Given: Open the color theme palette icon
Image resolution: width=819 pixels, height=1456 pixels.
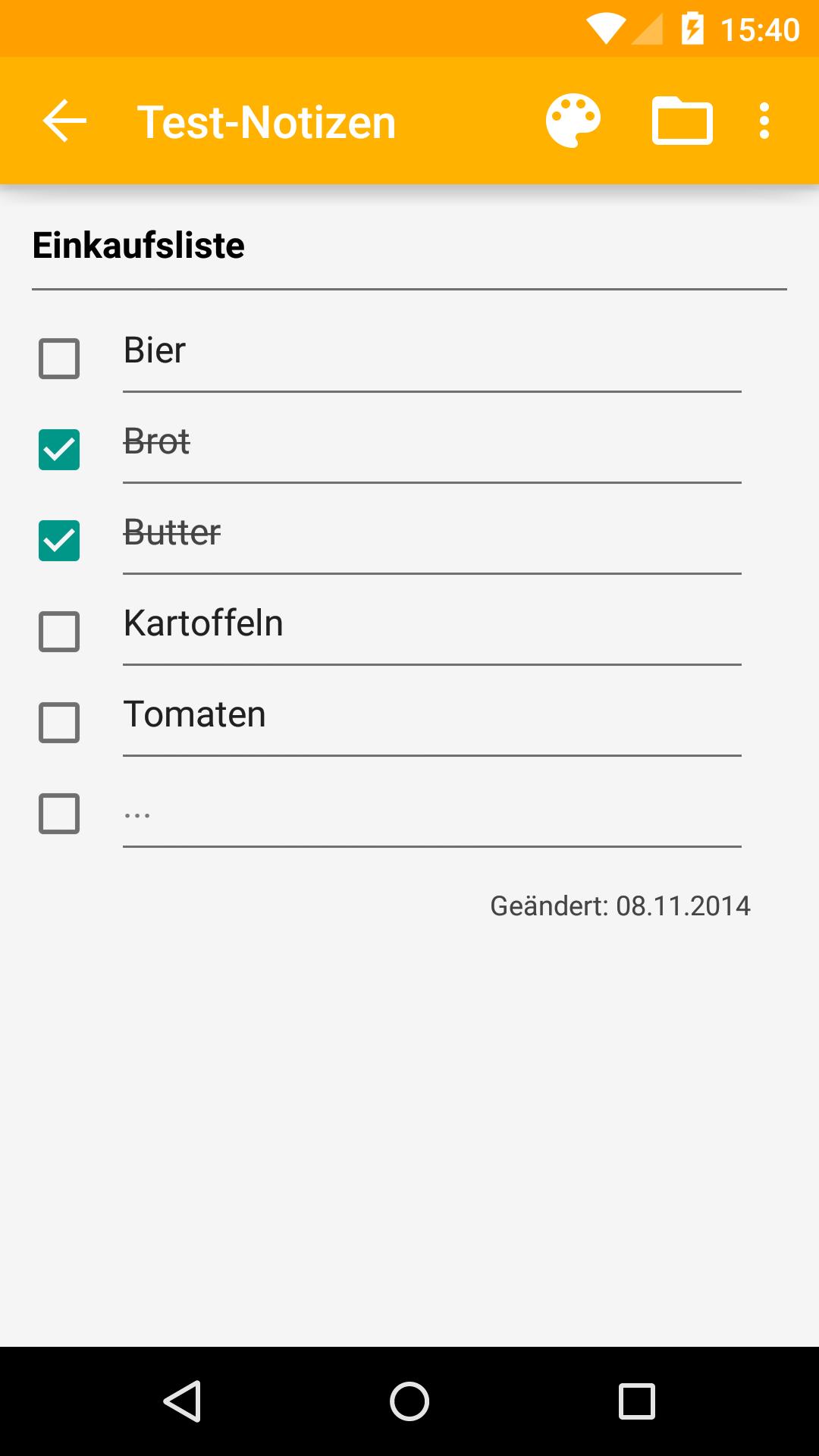Looking at the screenshot, I should [x=573, y=120].
